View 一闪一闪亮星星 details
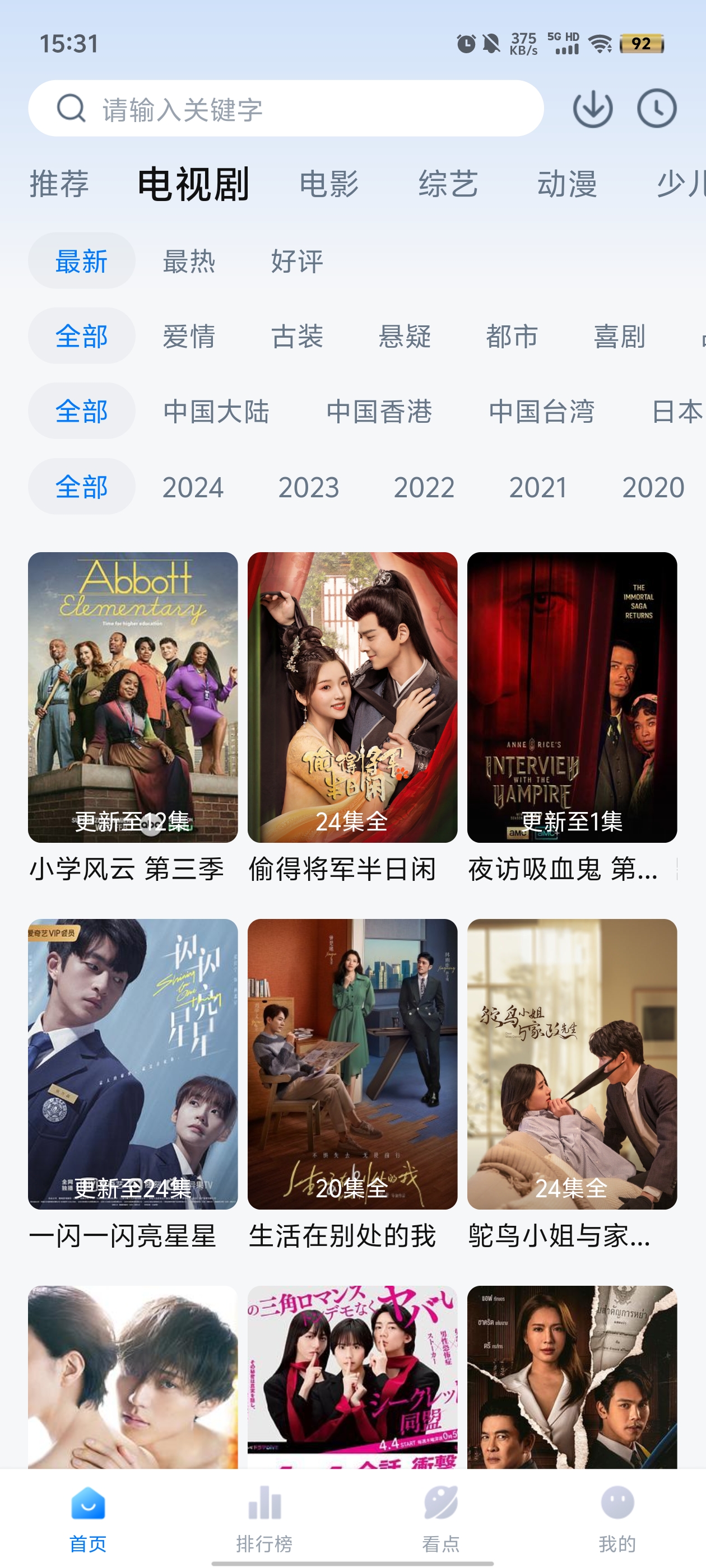 (133, 1063)
